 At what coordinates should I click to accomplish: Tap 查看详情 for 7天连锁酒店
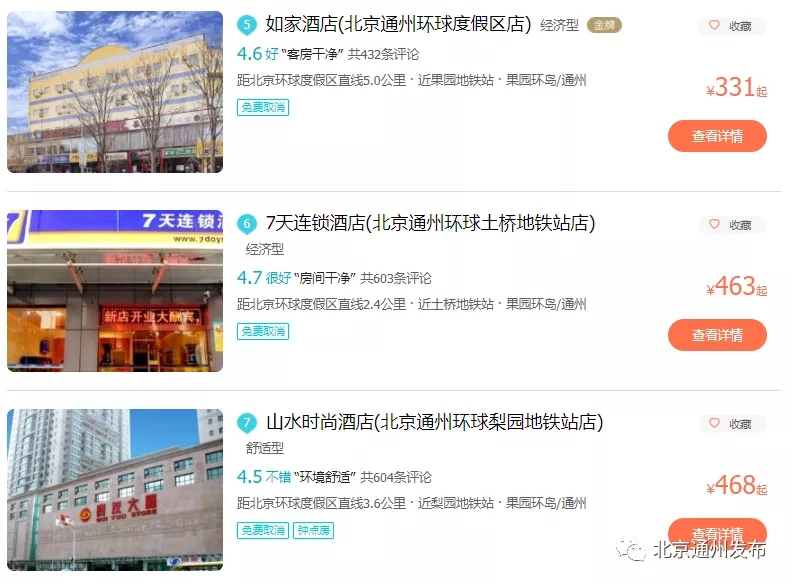click(717, 335)
